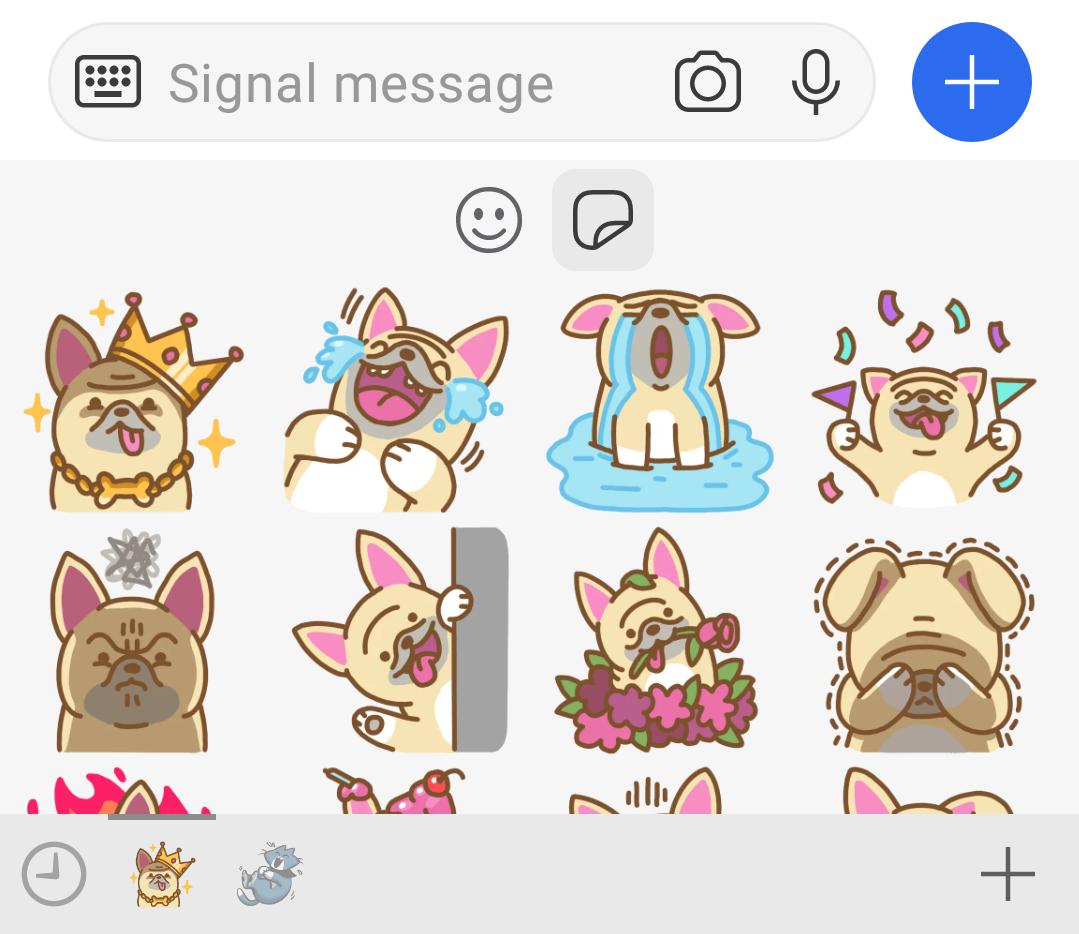Select the dog peeking behind wall sticker
The height and width of the screenshot is (934, 1079).
click(x=400, y=642)
